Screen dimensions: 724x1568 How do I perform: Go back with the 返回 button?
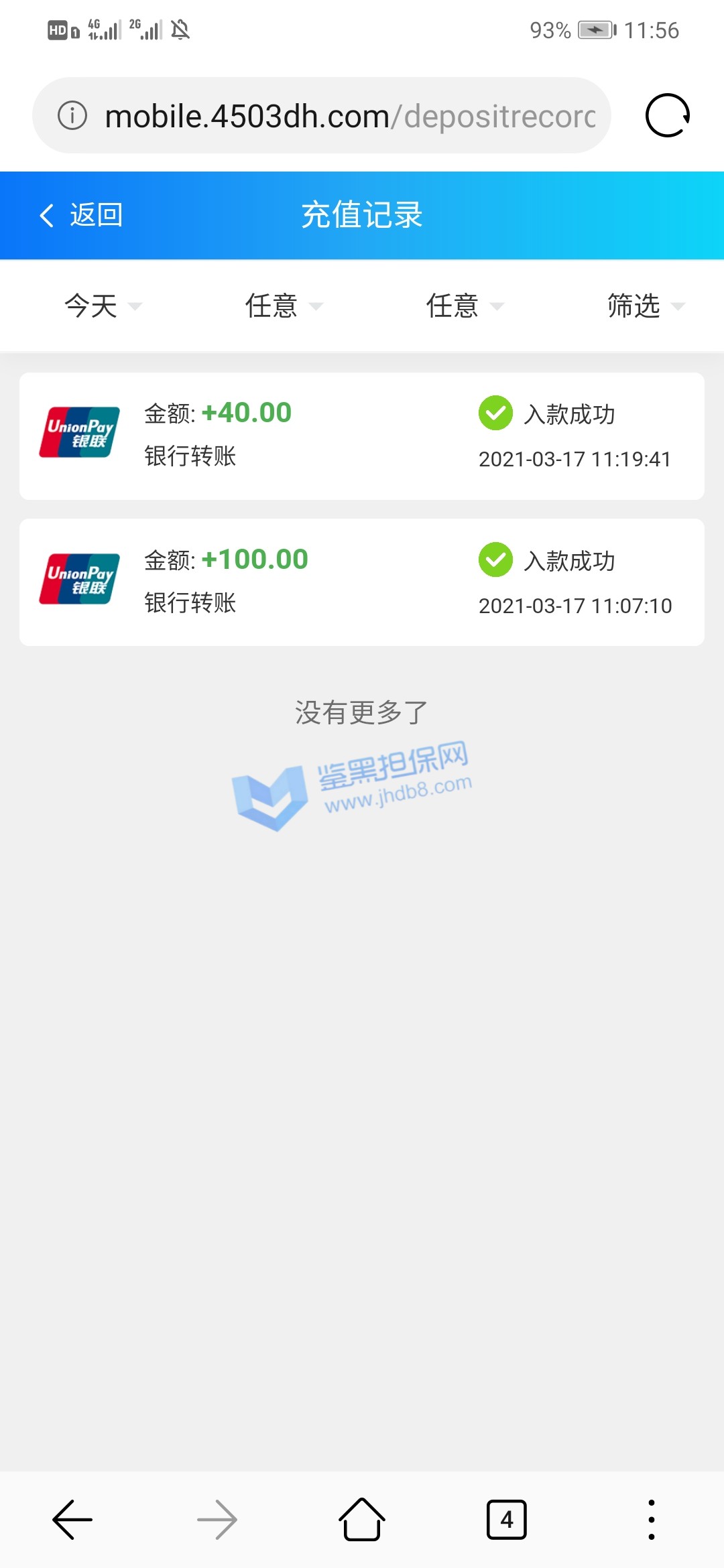(x=80, y=215)
